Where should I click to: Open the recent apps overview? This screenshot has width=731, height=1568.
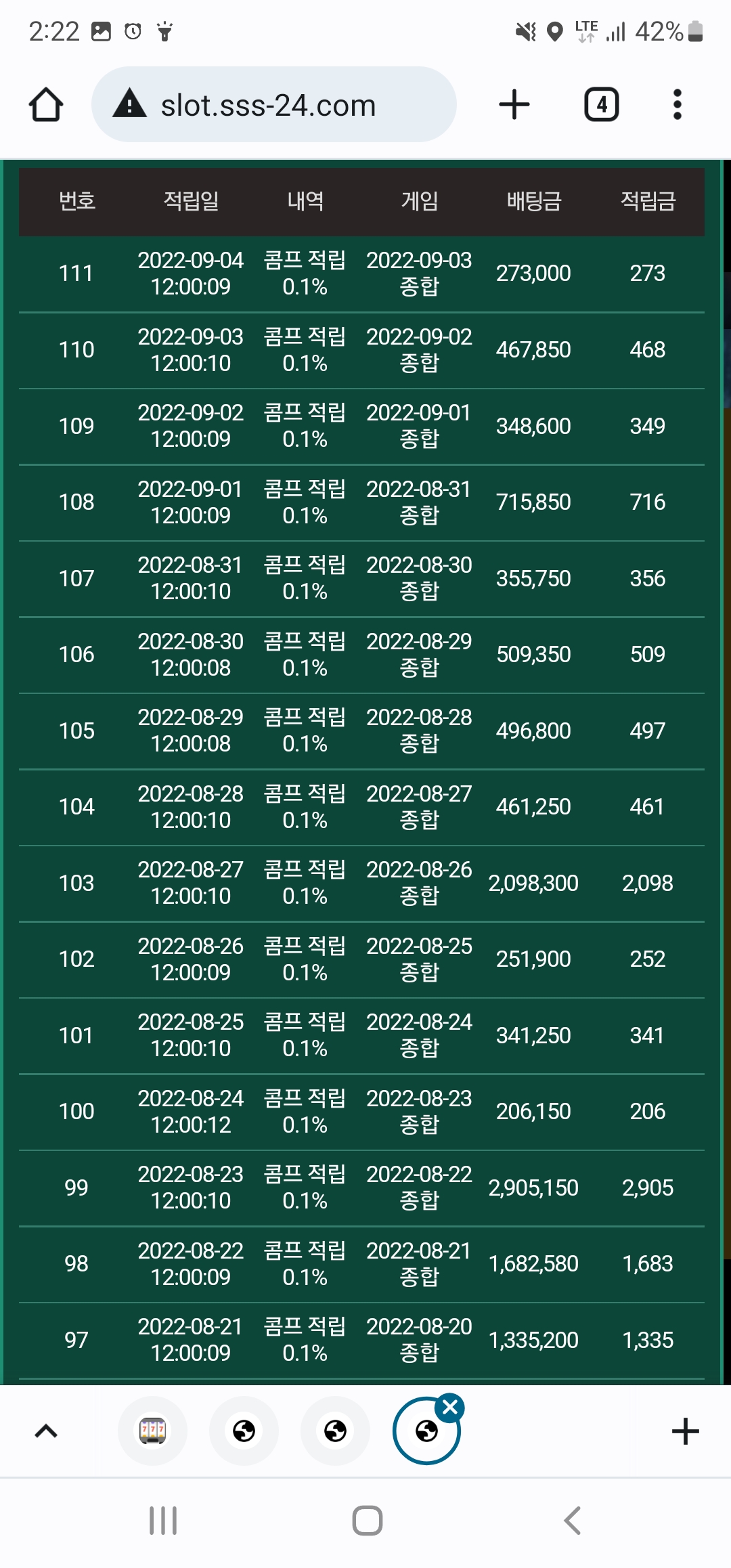pos(163,1521)
